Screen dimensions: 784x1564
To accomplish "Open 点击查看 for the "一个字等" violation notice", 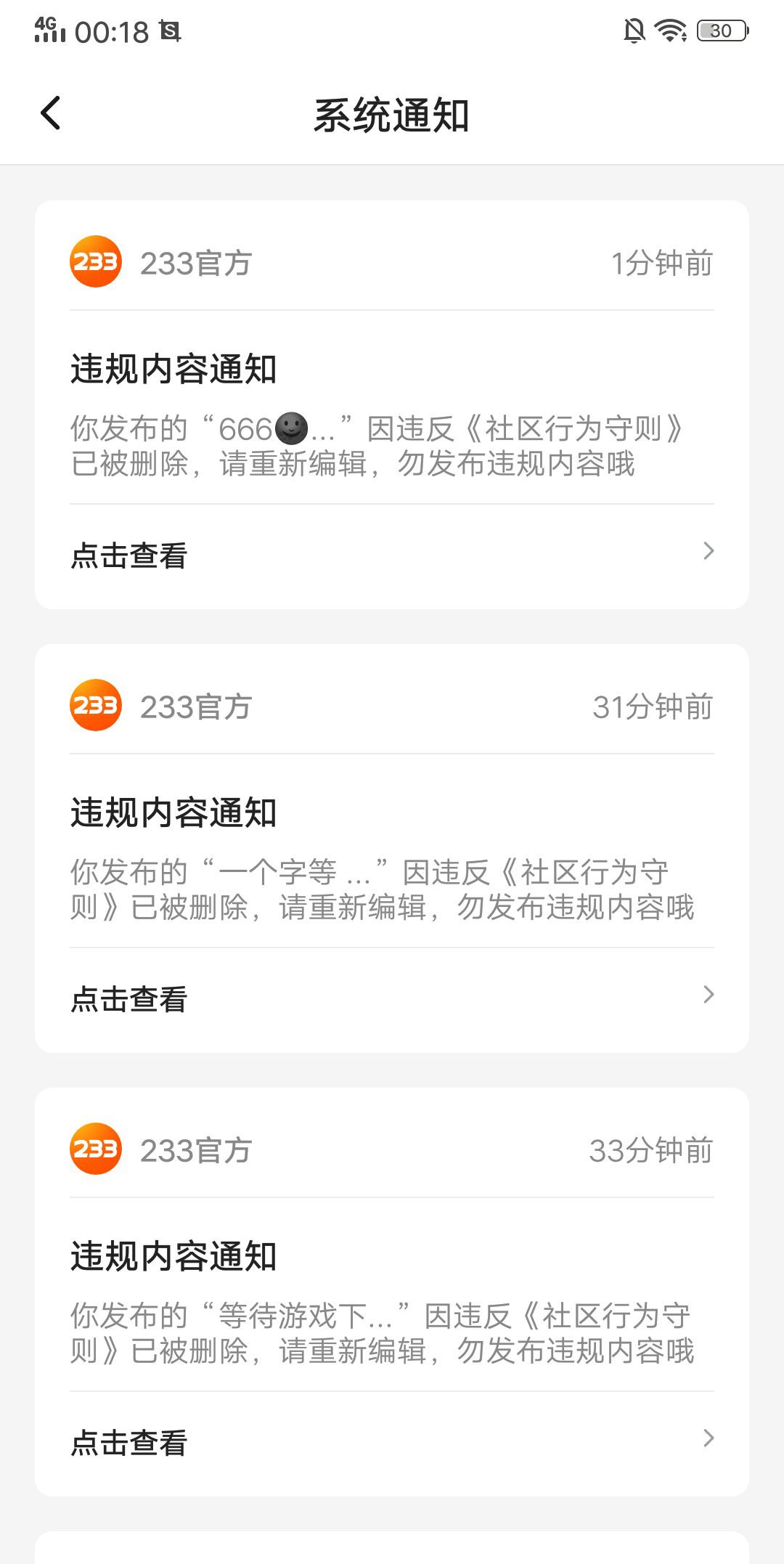I will (392, 999).
